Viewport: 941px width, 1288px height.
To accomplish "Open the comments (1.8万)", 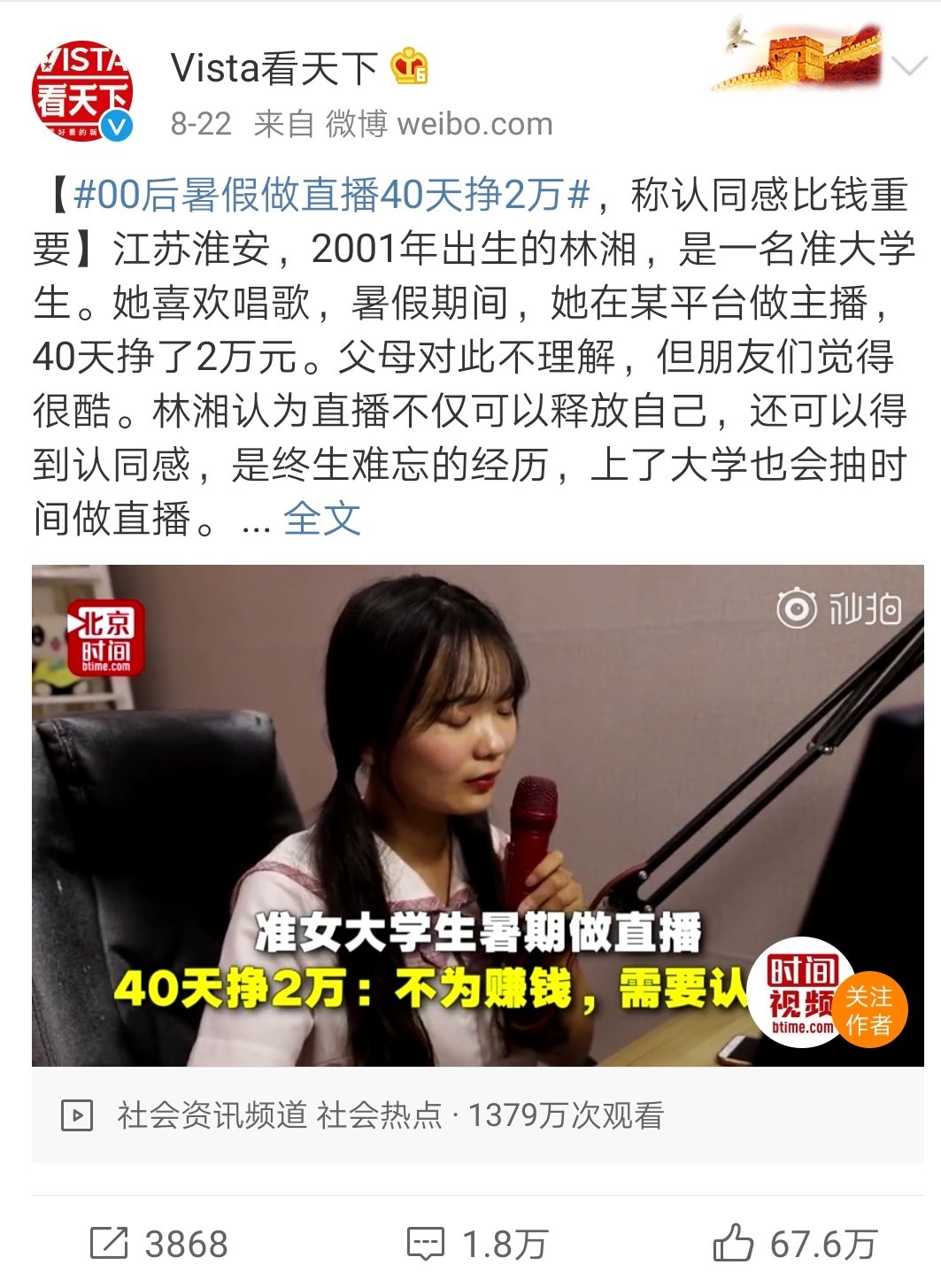I will (x=477, y=1244).
